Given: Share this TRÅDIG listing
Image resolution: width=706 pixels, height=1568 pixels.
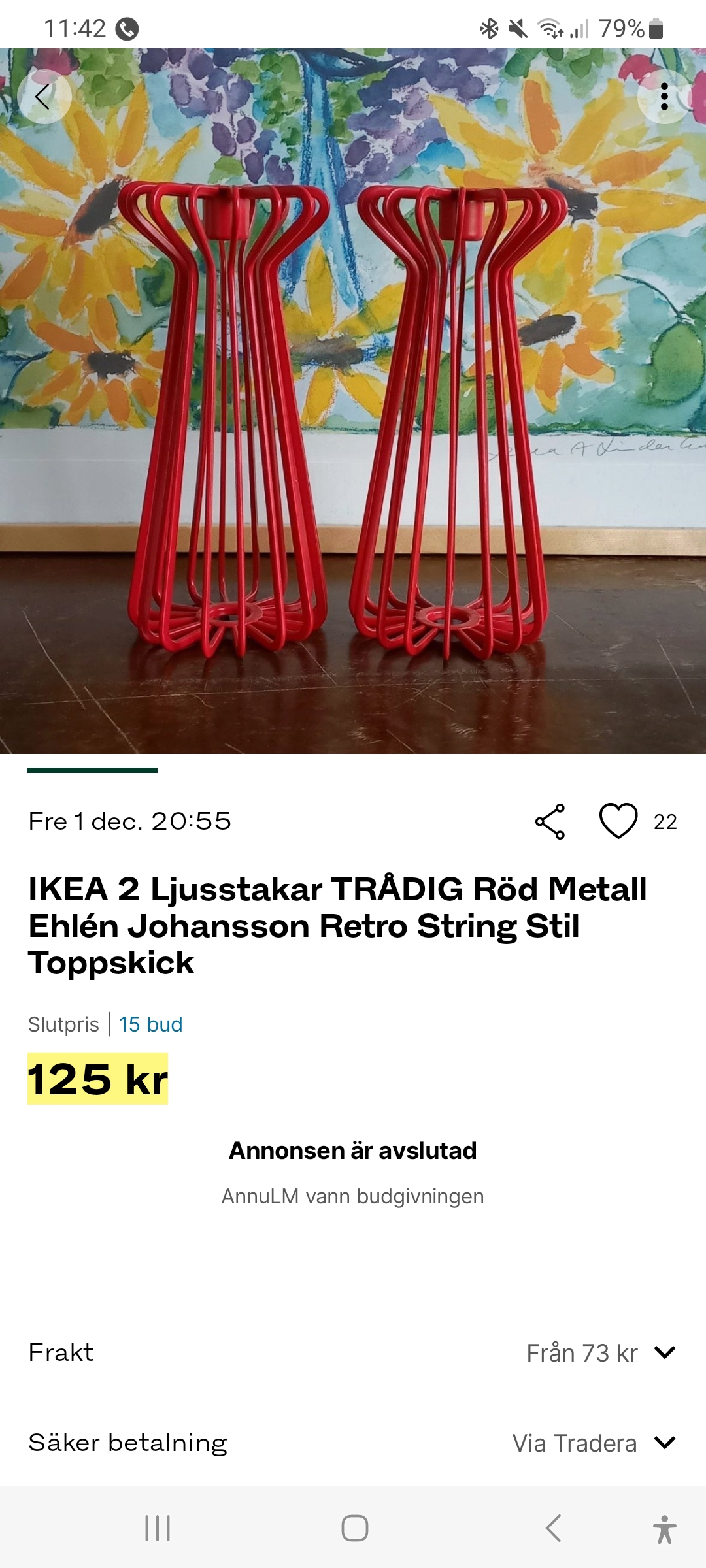Looking at the screenshot, I should [x=550, y=821].
